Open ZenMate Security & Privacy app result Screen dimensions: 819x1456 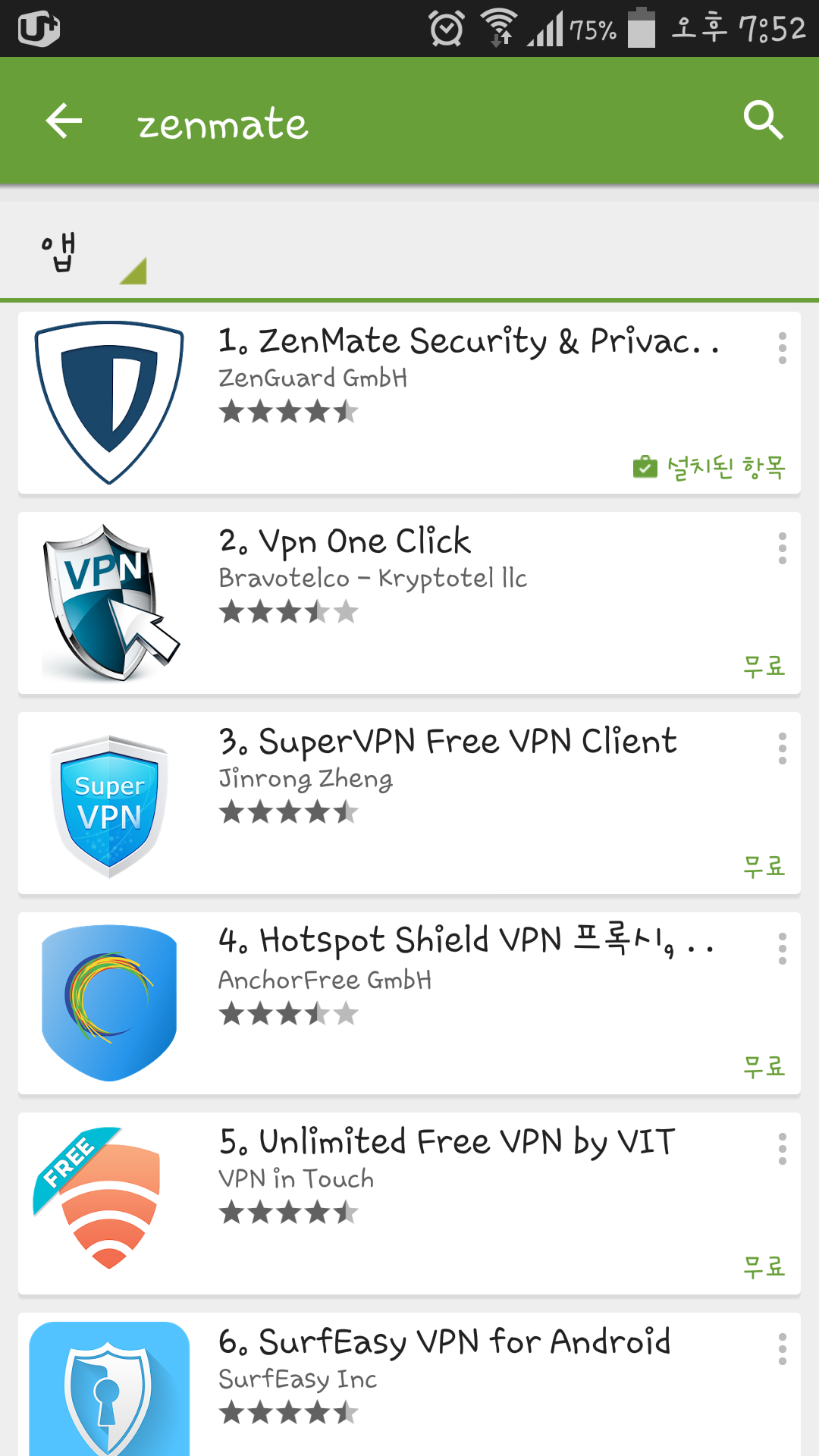pyautogui.click(x=409, y=403)
